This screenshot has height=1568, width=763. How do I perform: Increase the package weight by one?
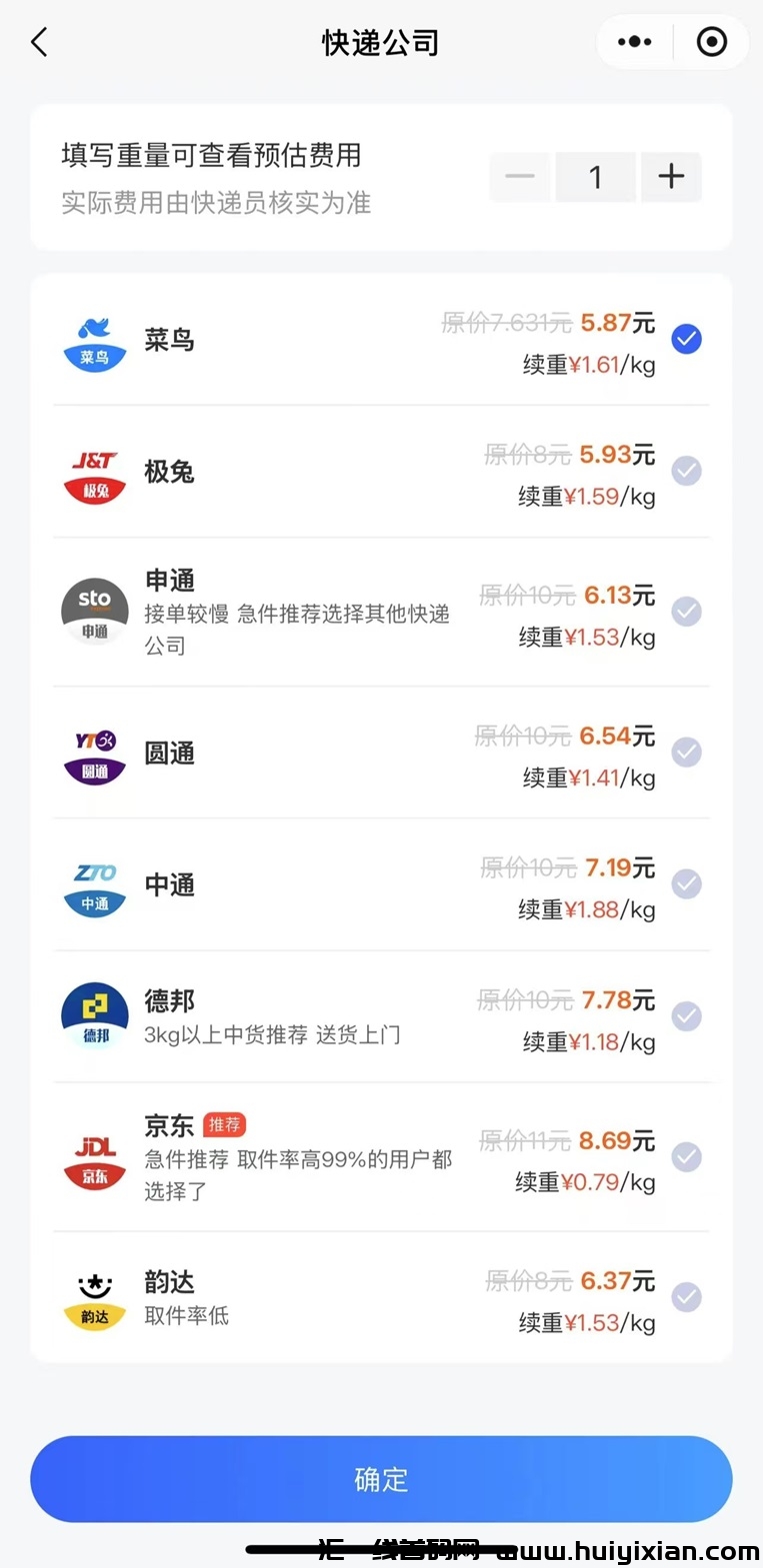pos(671,177)
